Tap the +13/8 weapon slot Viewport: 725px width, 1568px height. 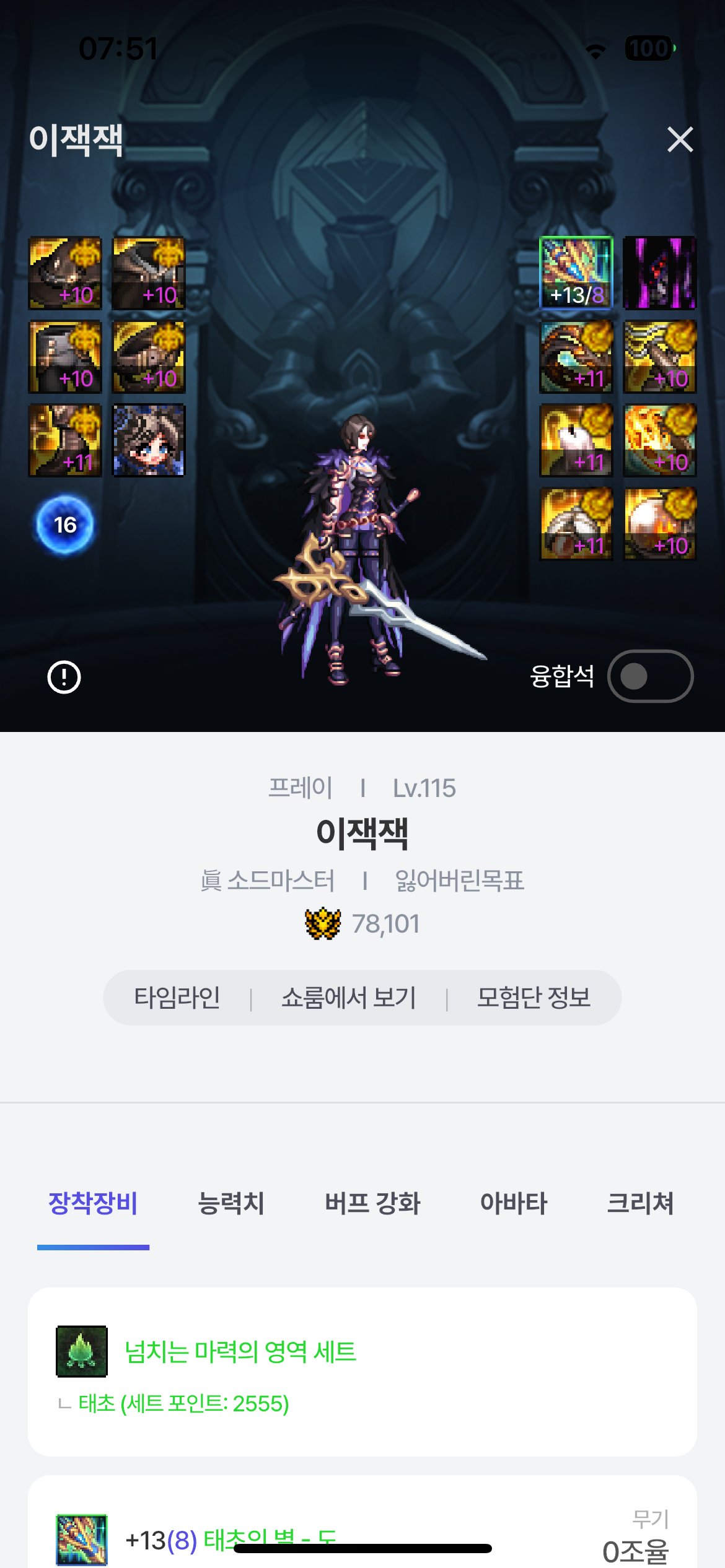point(576,273)
